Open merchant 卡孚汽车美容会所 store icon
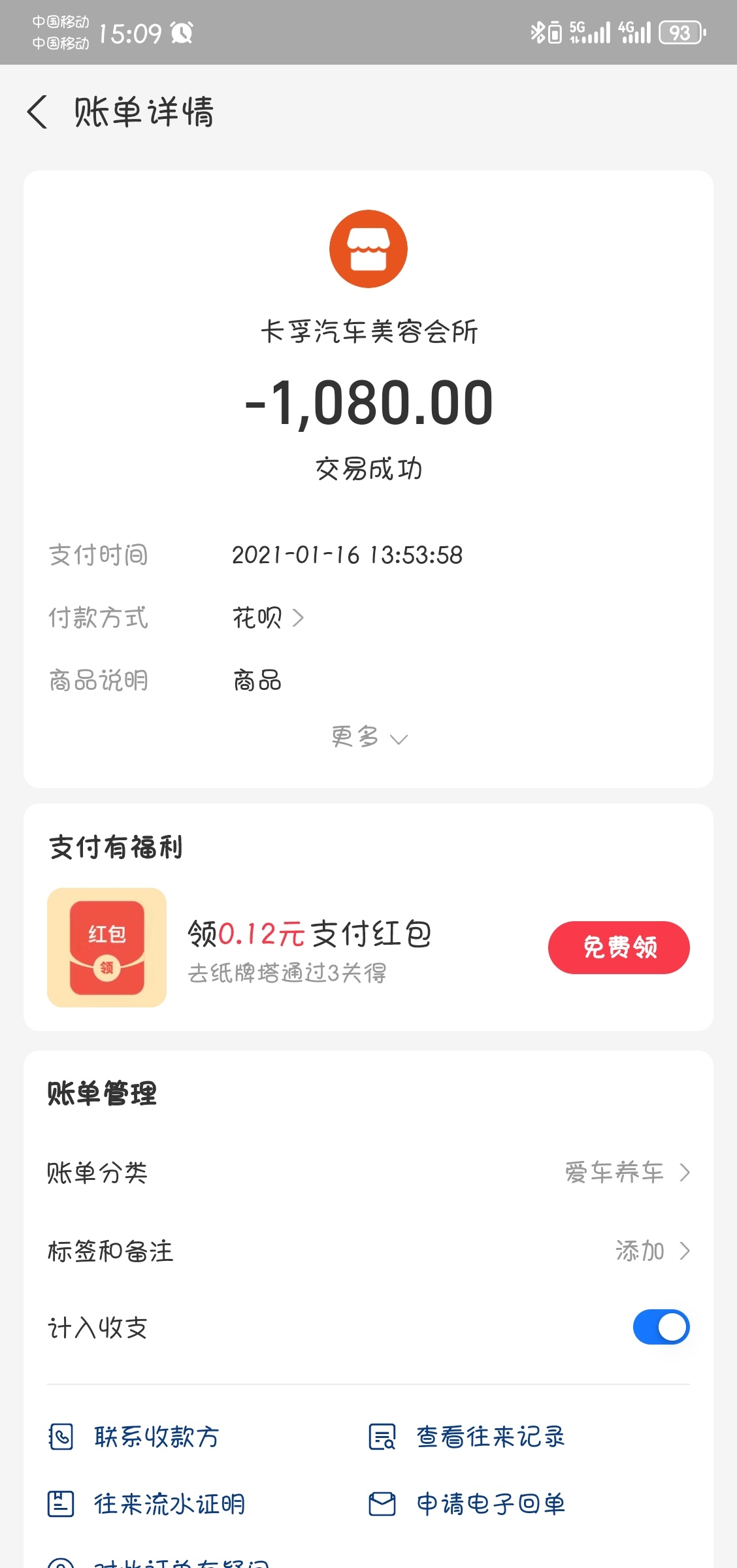This screenshot has width=737, height=1568. click(368, 249)
